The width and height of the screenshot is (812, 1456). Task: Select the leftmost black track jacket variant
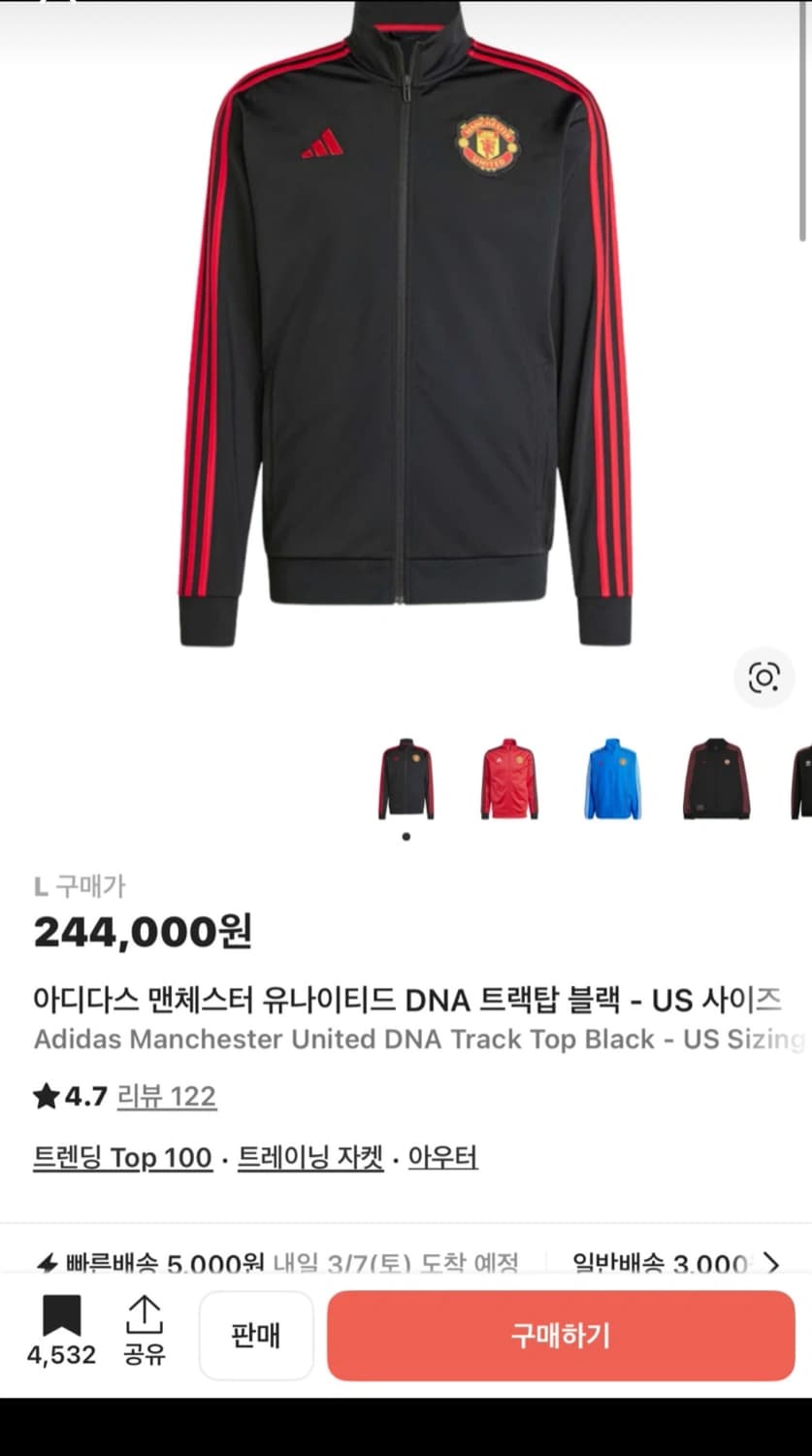(x=406, y=779)
